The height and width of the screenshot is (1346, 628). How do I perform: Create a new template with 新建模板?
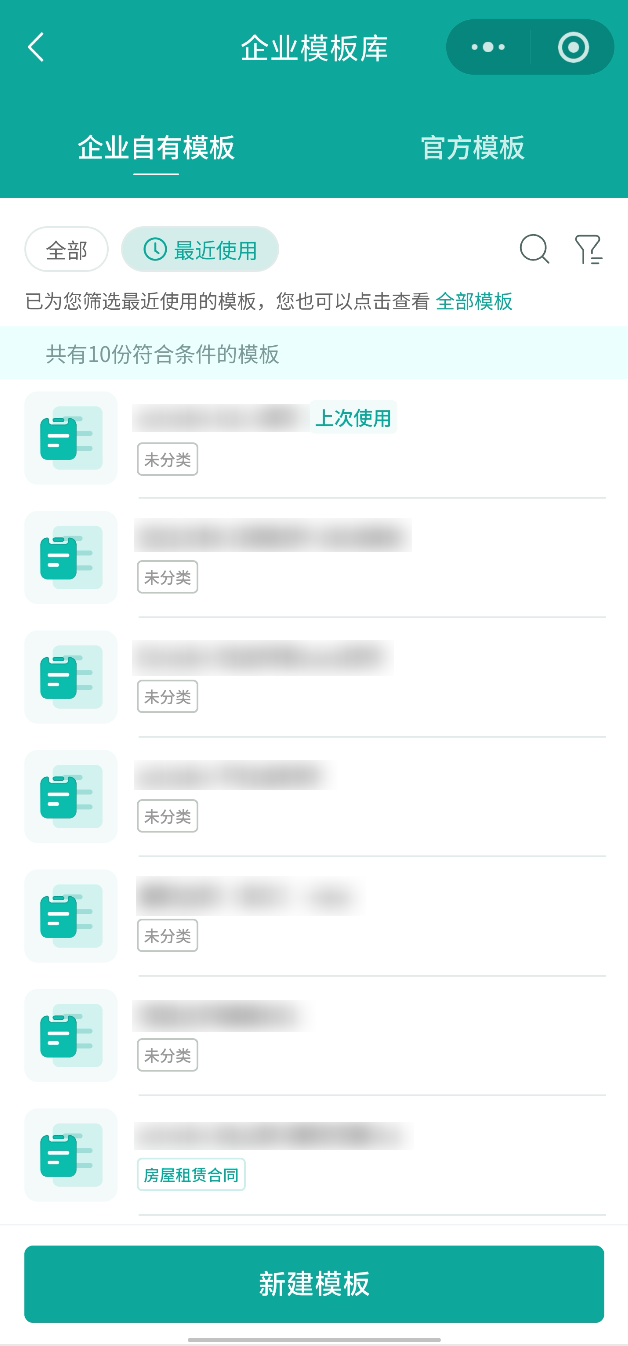click(x=314, y=1284)
